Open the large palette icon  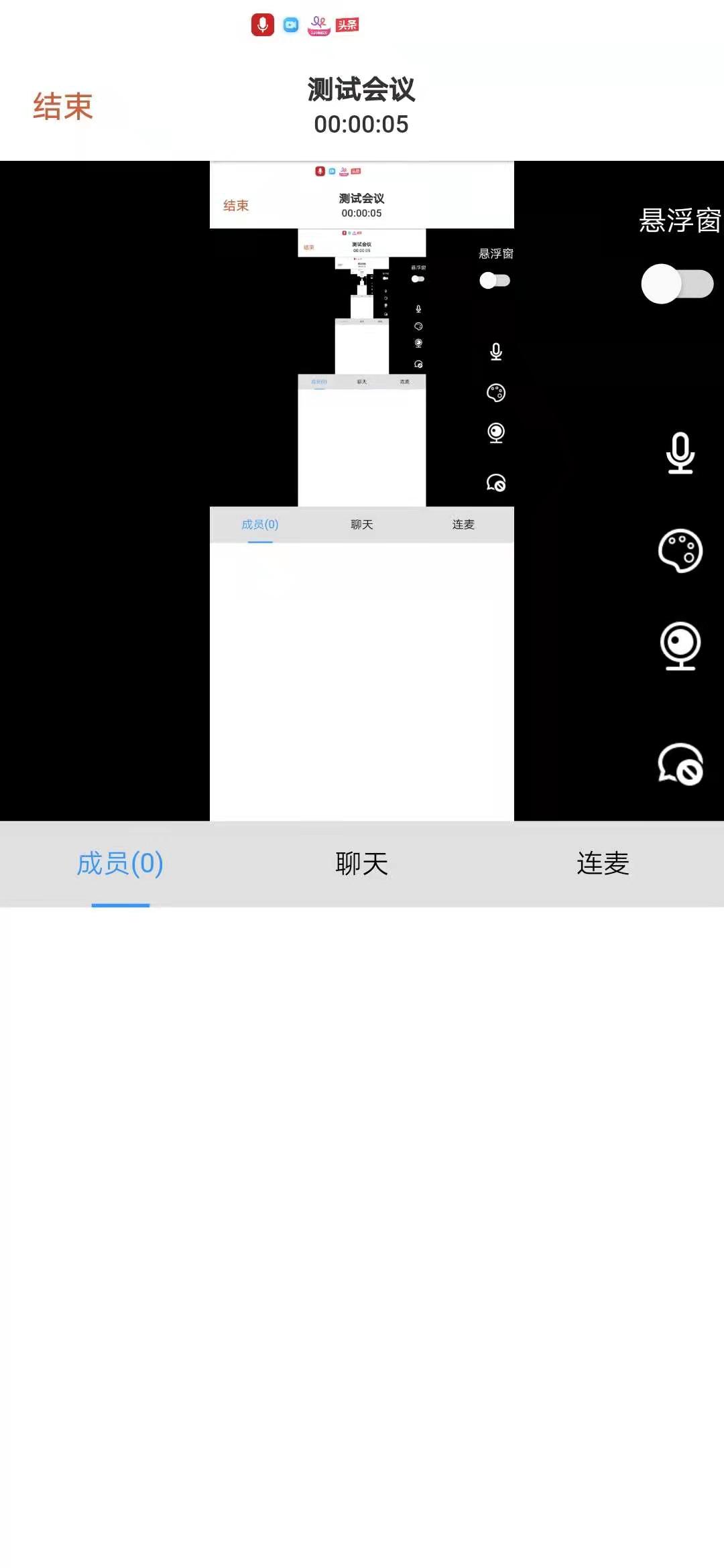click(680, 551)
